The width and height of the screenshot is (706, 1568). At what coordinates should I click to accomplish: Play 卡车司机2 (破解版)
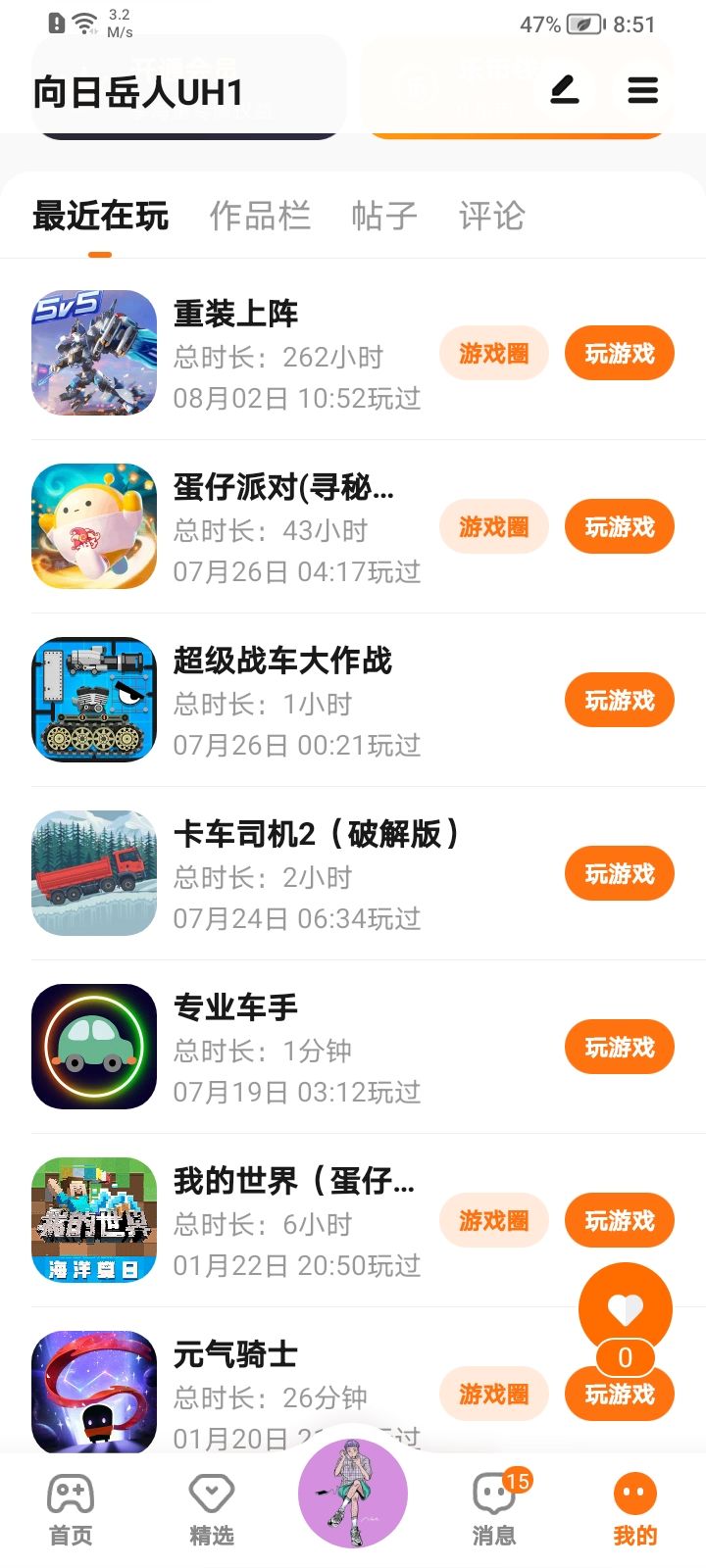click(x=619, y=874)
